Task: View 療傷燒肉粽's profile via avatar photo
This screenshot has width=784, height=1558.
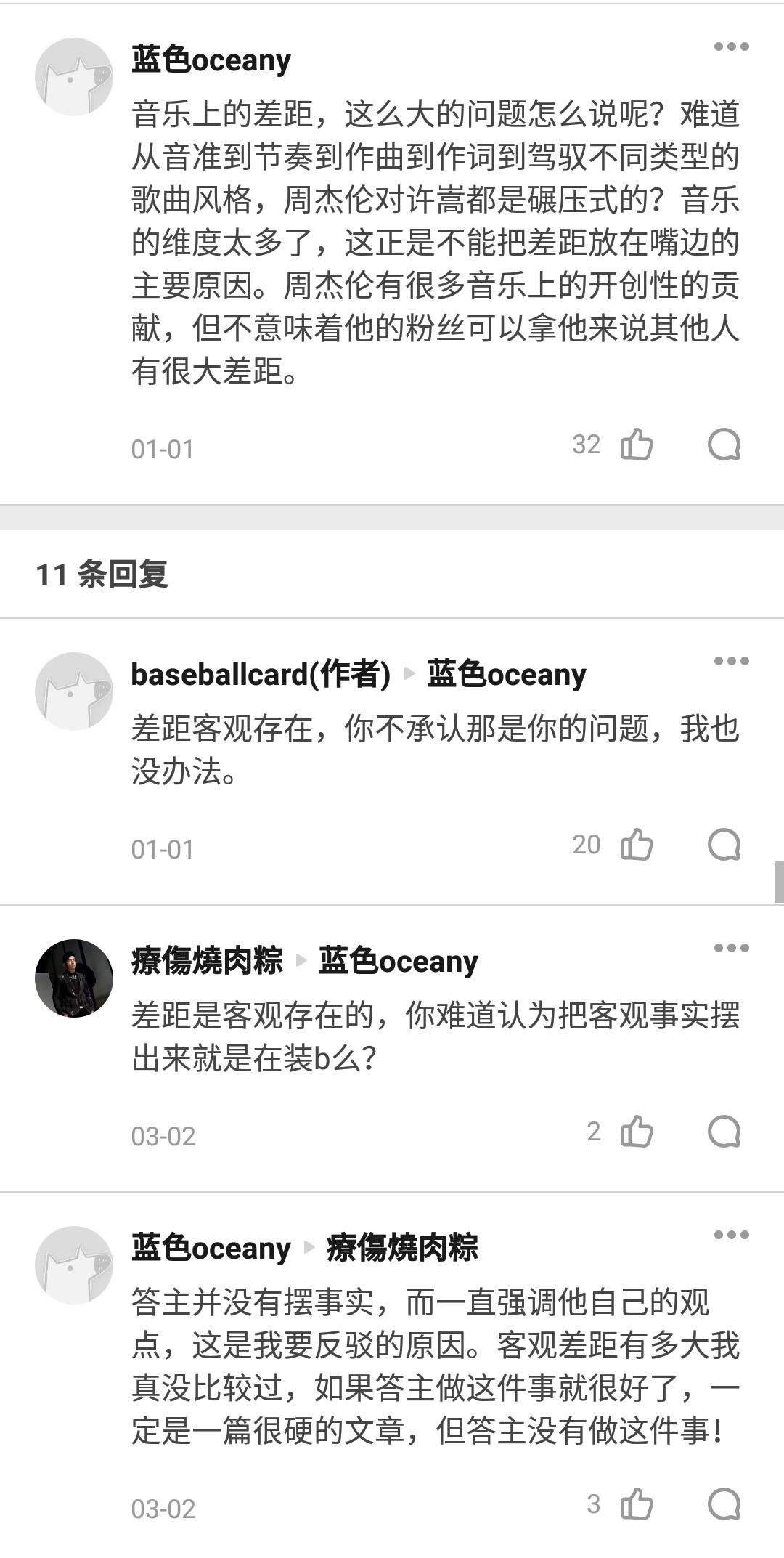Action: [74, 978]
